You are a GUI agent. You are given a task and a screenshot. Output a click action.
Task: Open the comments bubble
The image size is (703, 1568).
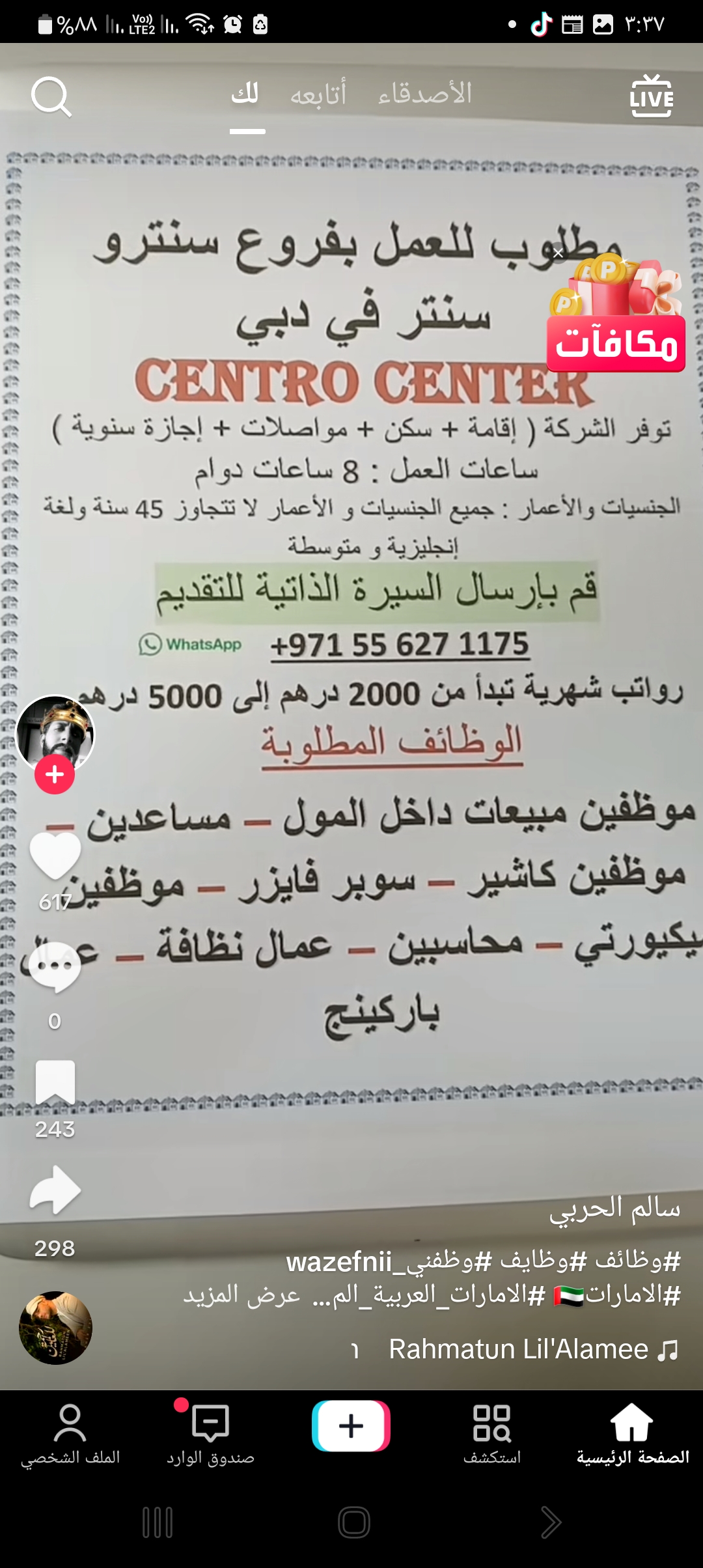(x=55, y=968)
